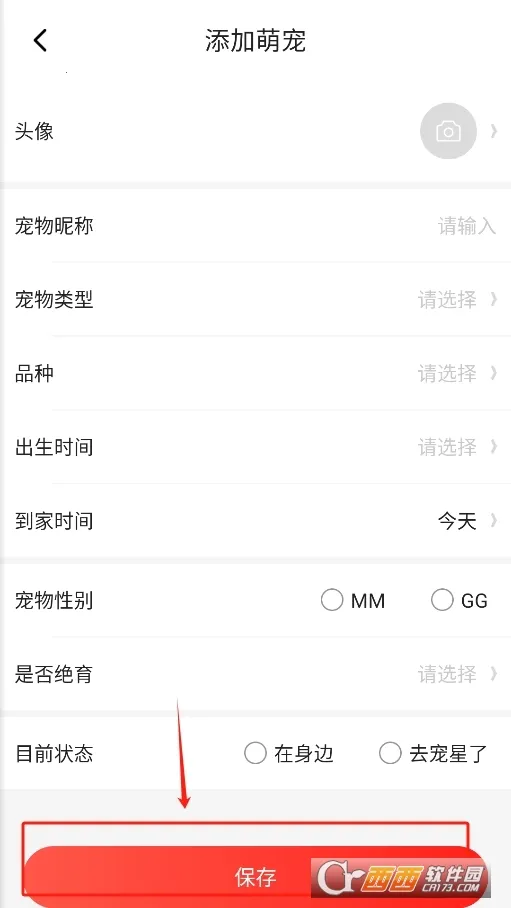Upload a pet avatar with the camera icon

pyautogui.click(x=448, y=131)
